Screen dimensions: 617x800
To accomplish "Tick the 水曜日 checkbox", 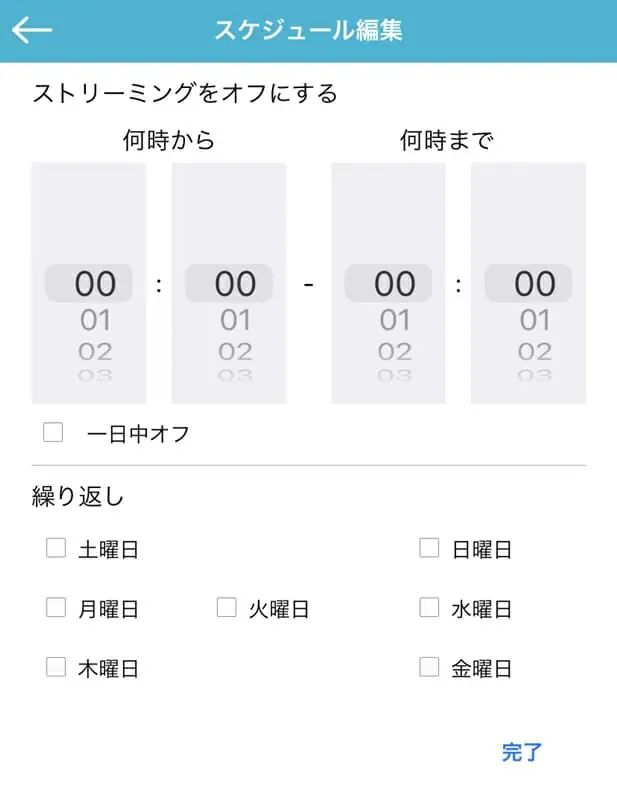I will 429,607.
